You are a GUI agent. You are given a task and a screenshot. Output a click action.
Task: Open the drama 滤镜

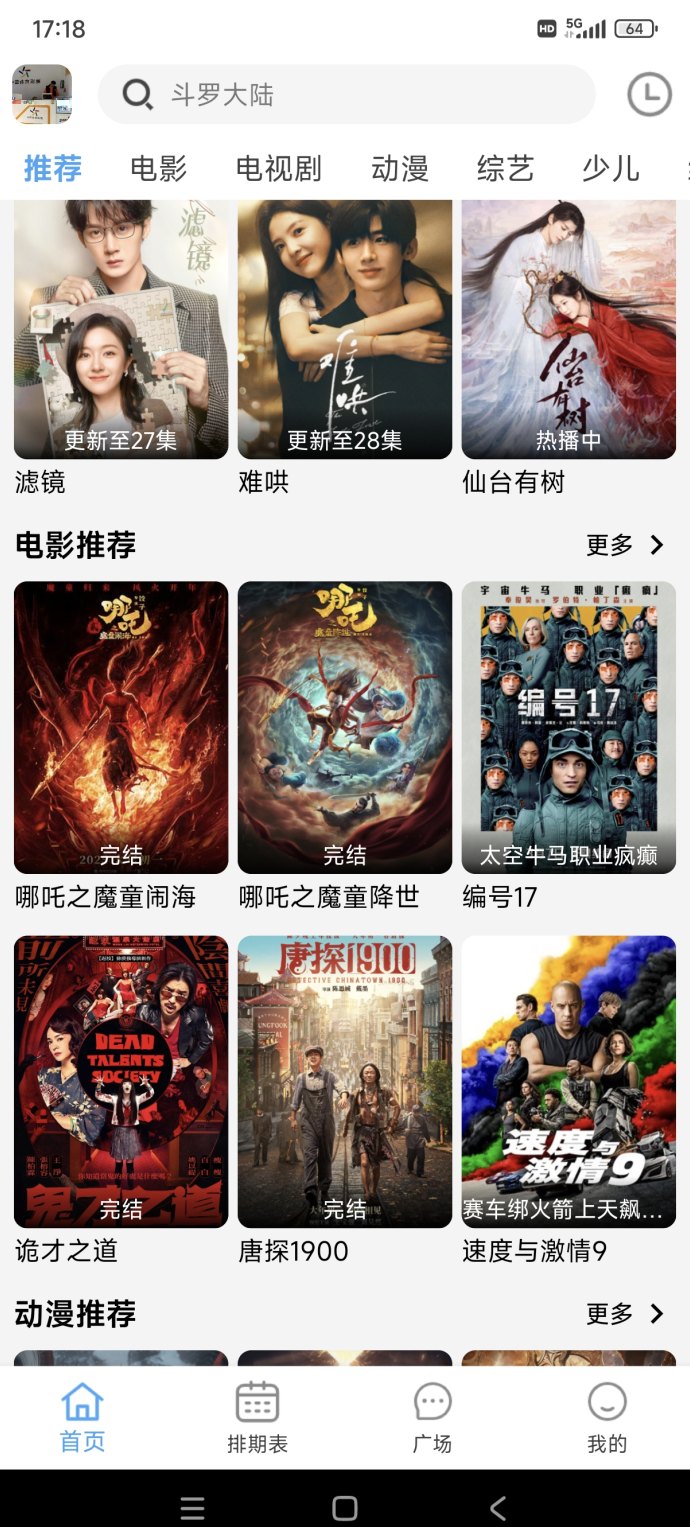click(x=121, y=330)
